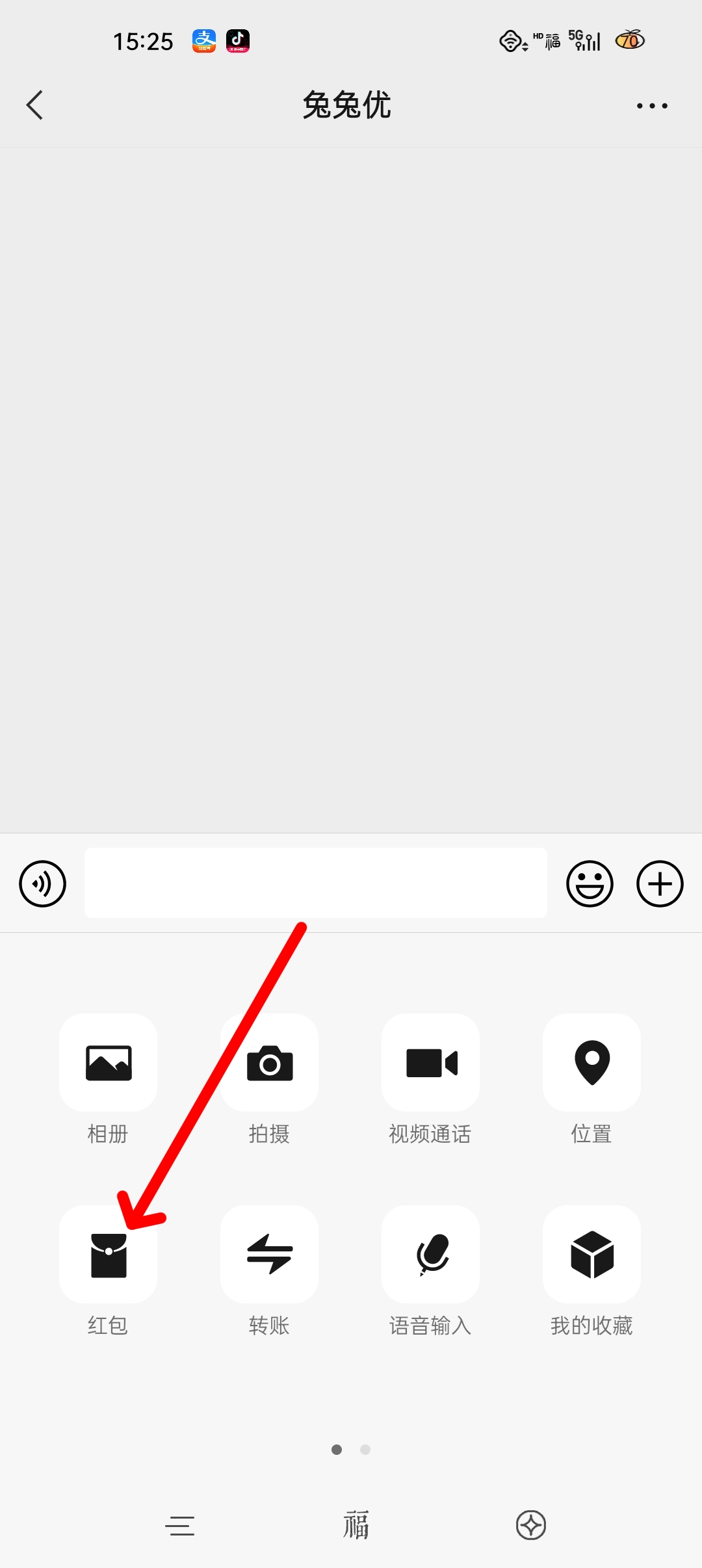Start a 视频通话
The height and width of the screenshot is (1568, 702).
[x=430, y=1062]
